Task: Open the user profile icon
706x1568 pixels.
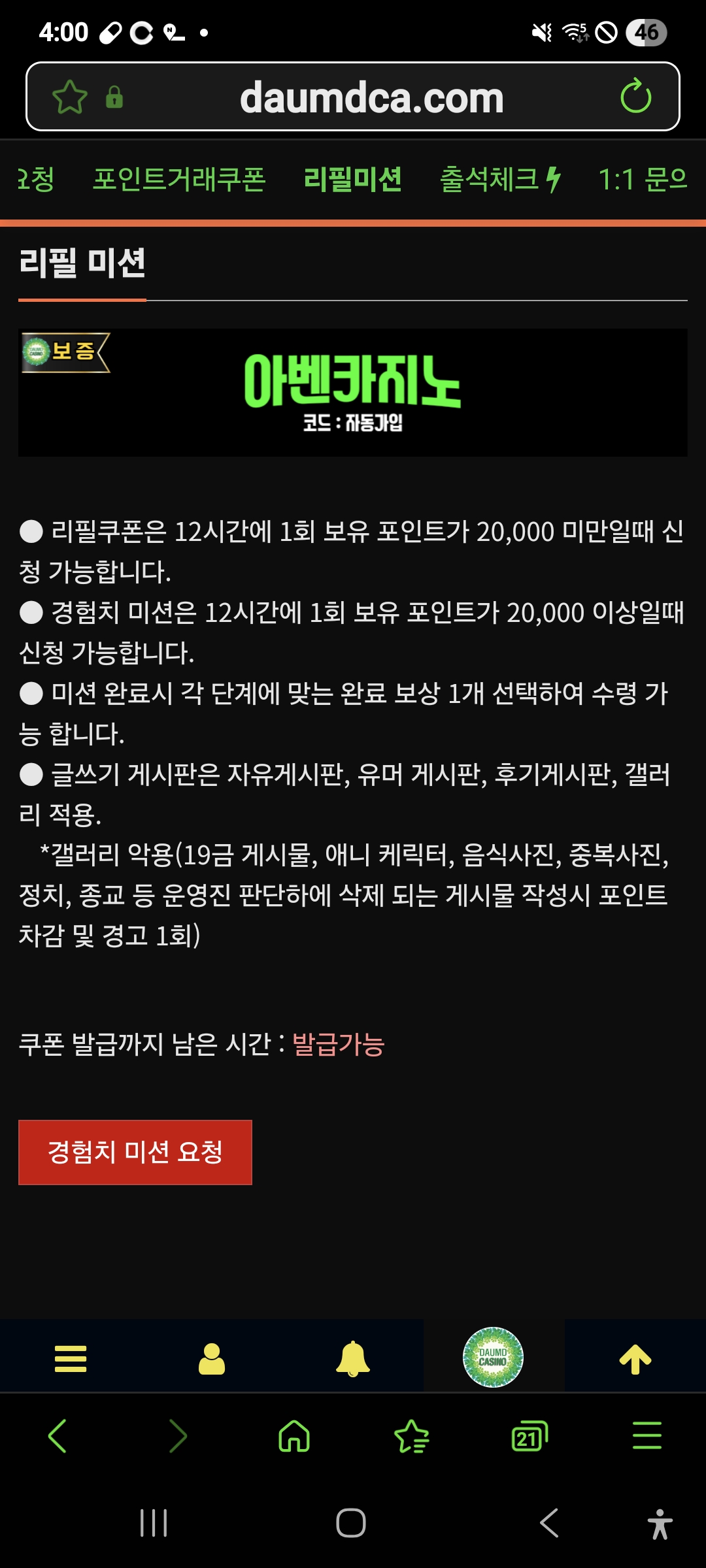Action: pos(212,1359)
